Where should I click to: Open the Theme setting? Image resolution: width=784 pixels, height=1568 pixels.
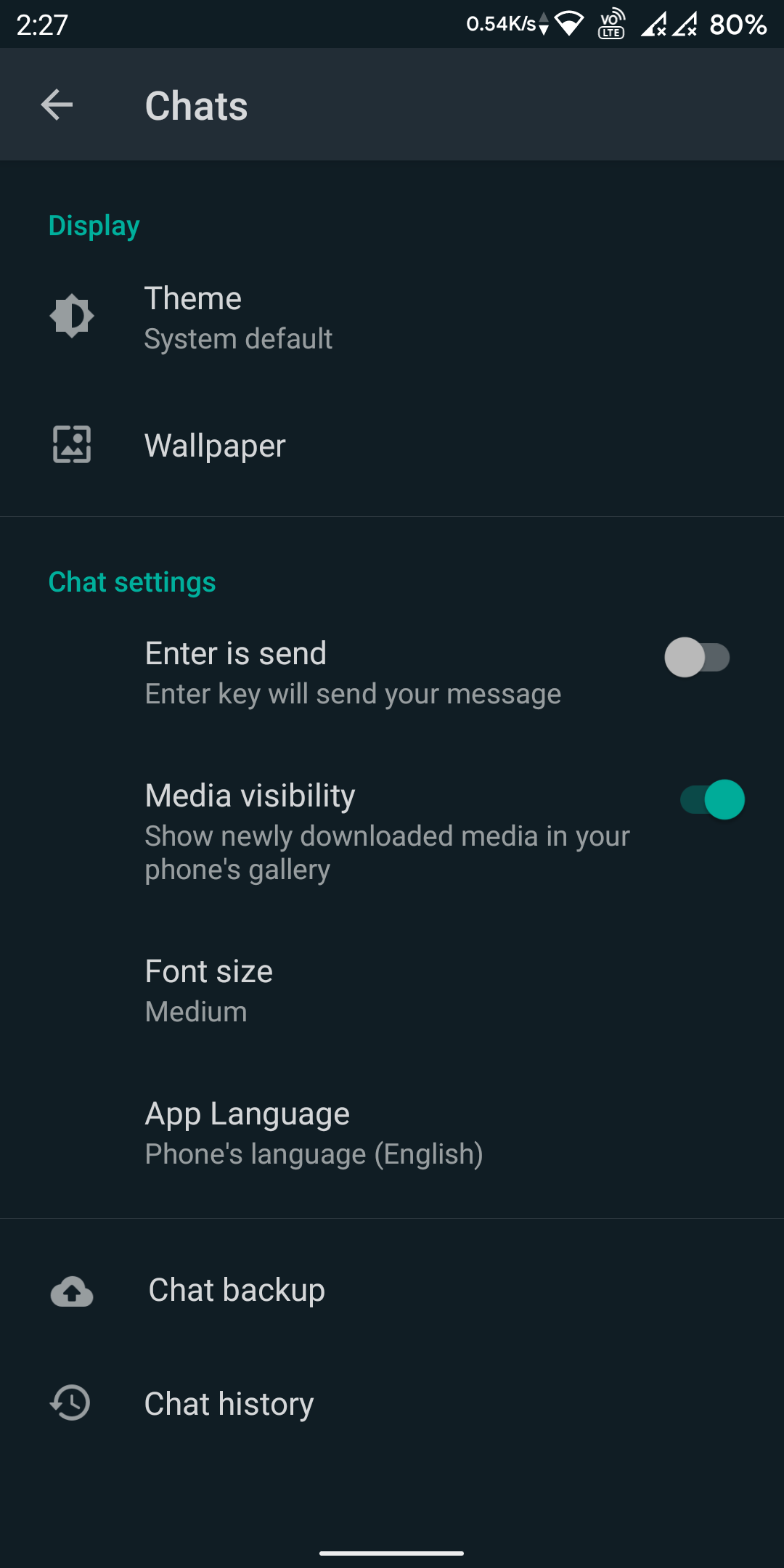tap(238, 317)
